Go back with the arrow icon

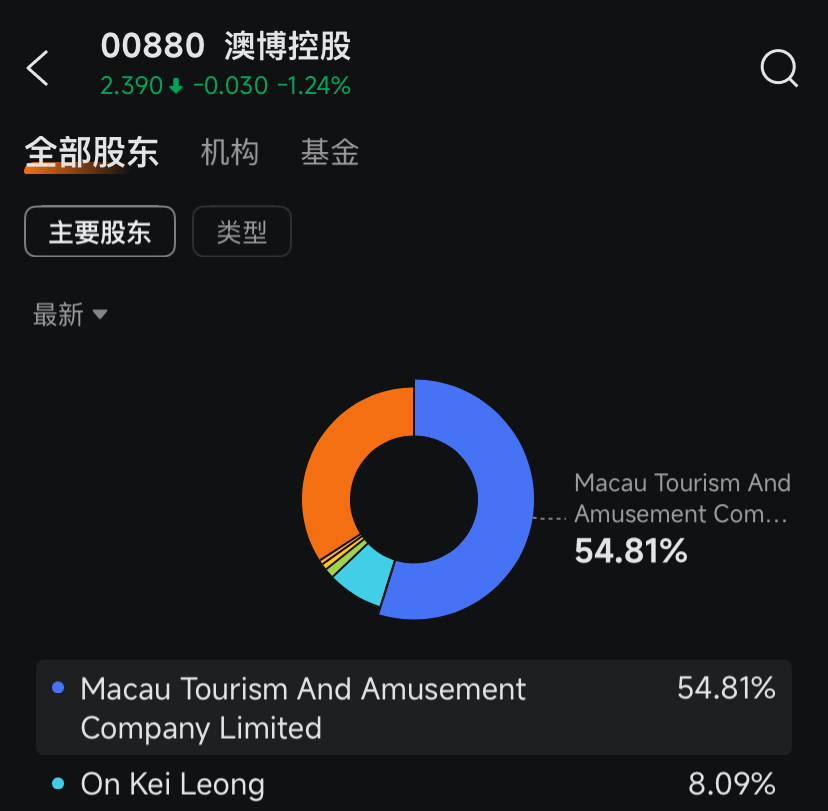38,69
